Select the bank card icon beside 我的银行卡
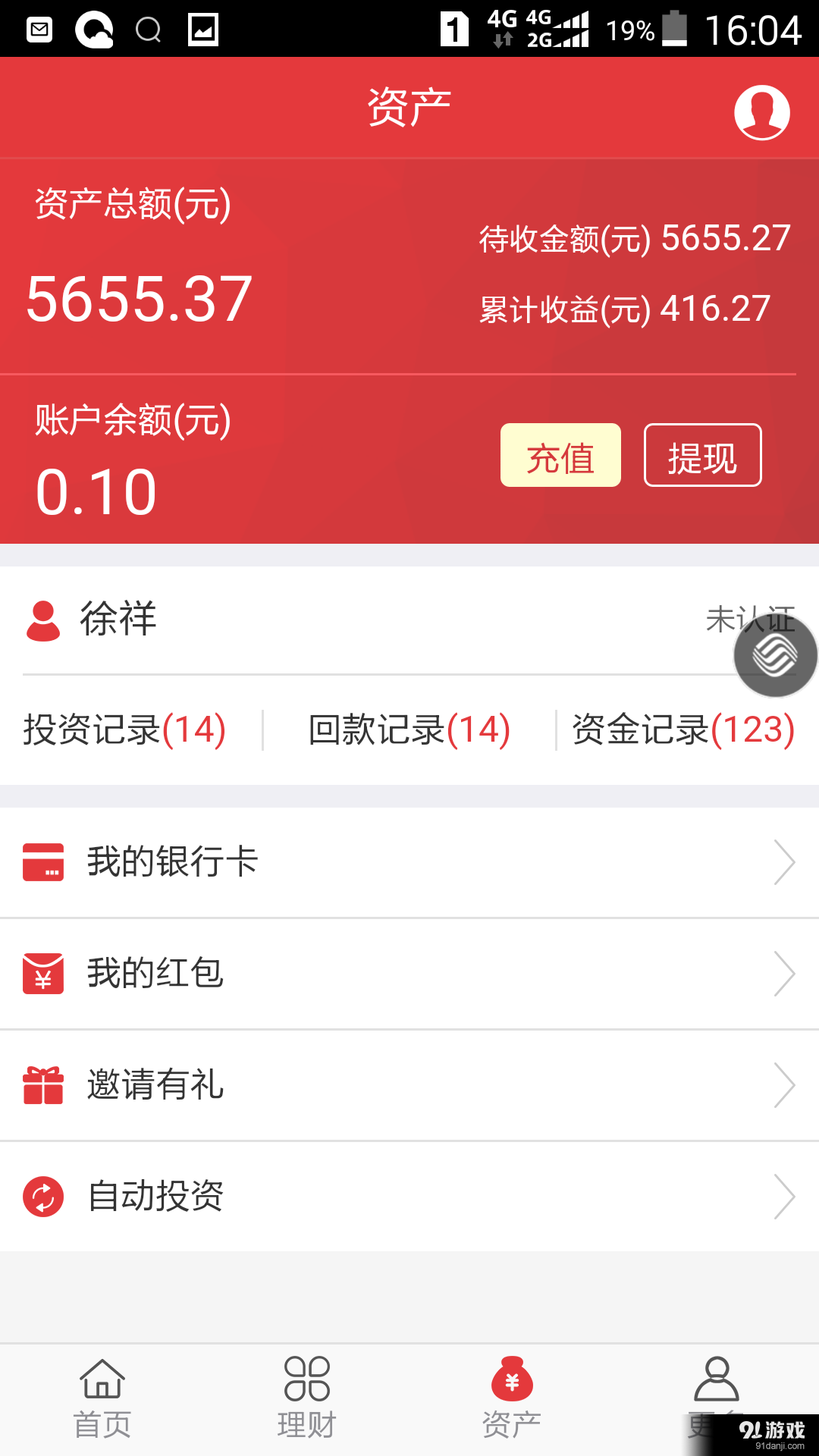The height and width of the screenshot is (1456, 819). pos(43,862)
